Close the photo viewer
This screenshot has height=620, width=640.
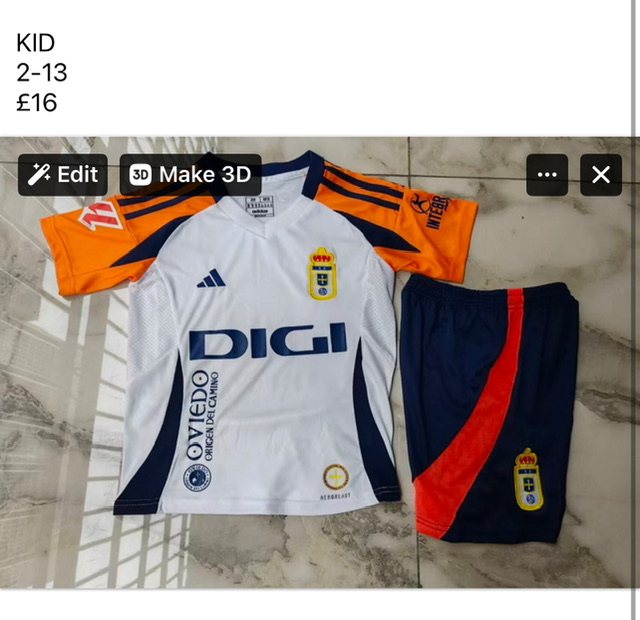tap(600, 175)
